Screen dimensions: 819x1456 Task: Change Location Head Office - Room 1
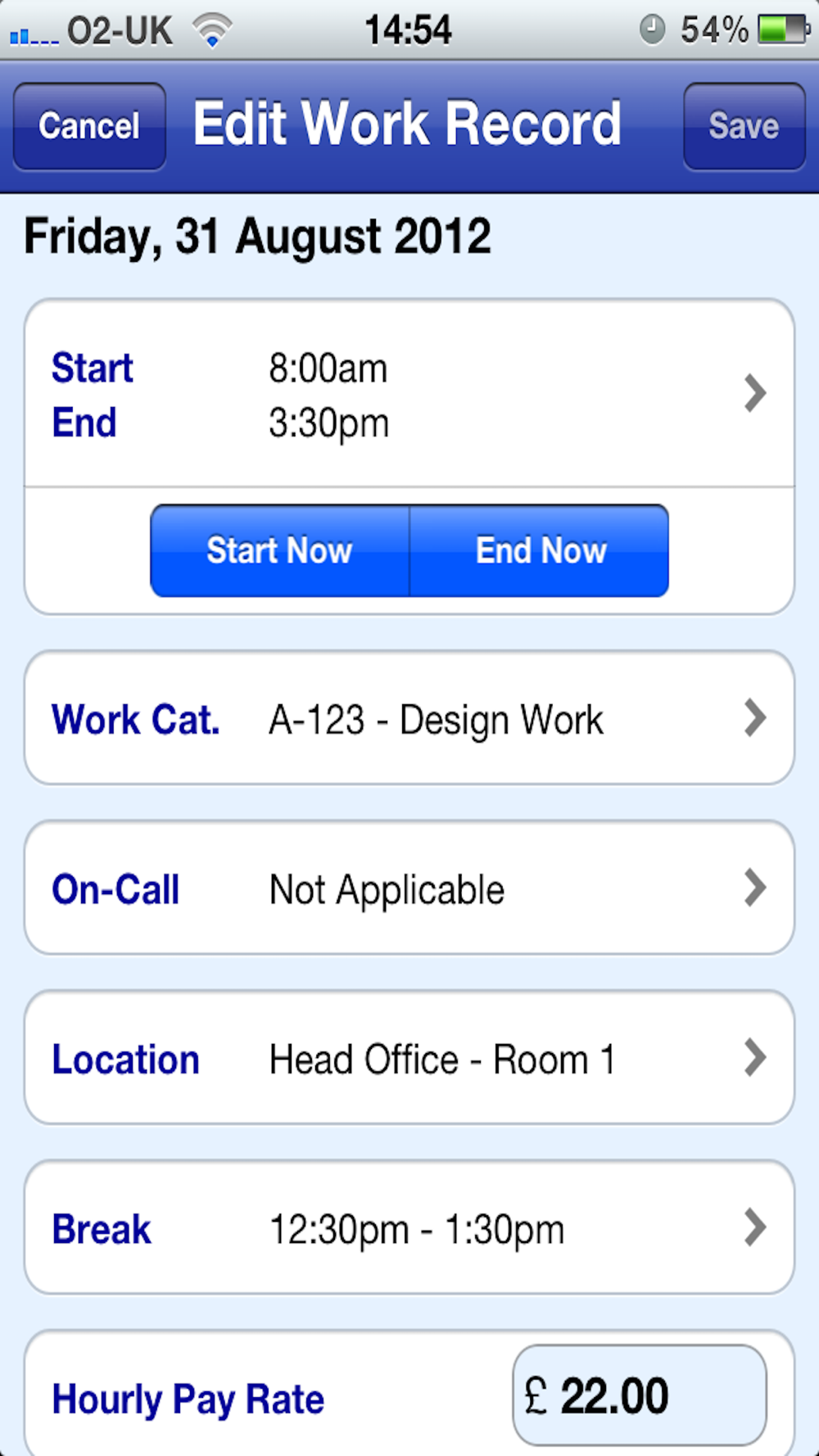(409, 1058)
